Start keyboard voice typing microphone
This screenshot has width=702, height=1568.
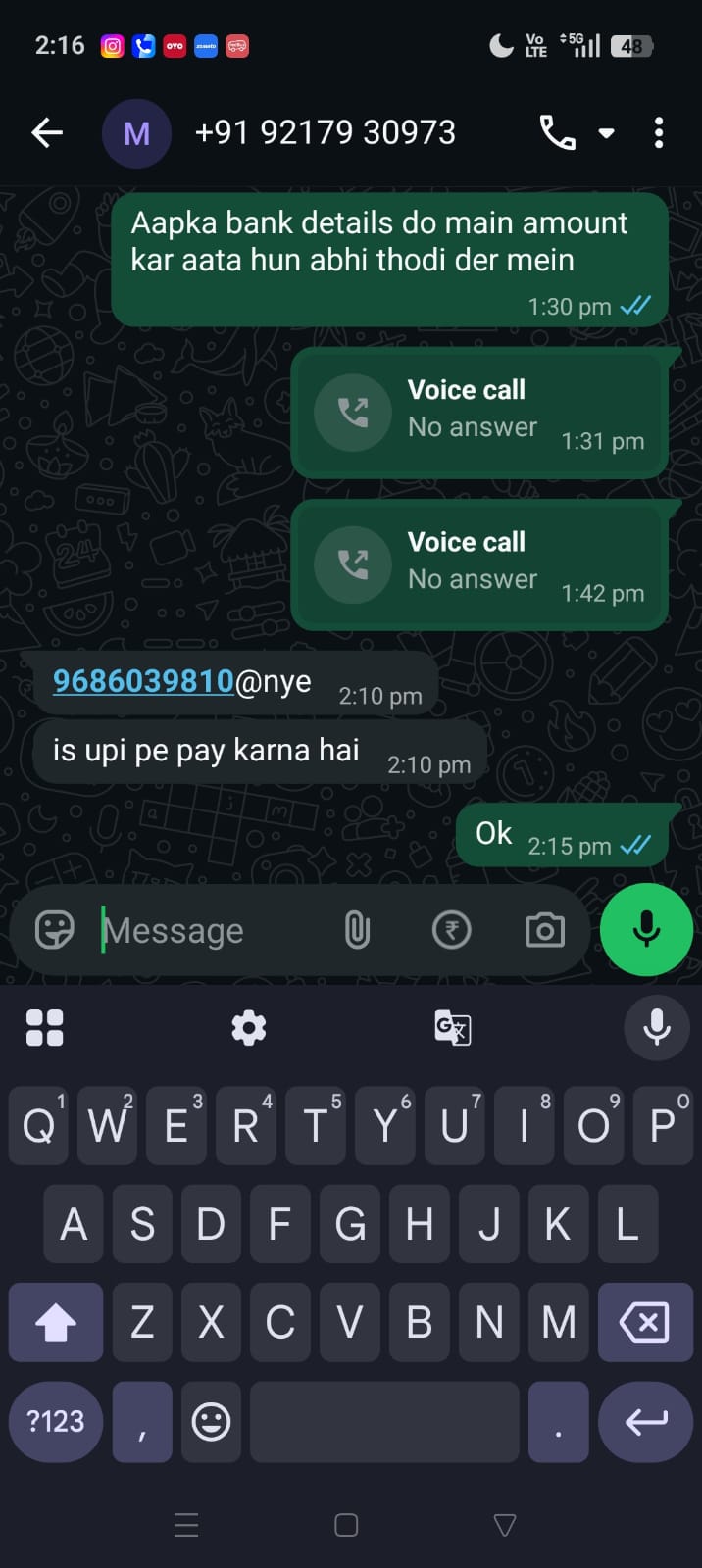pyautogui.click(x=656, y=1027)
